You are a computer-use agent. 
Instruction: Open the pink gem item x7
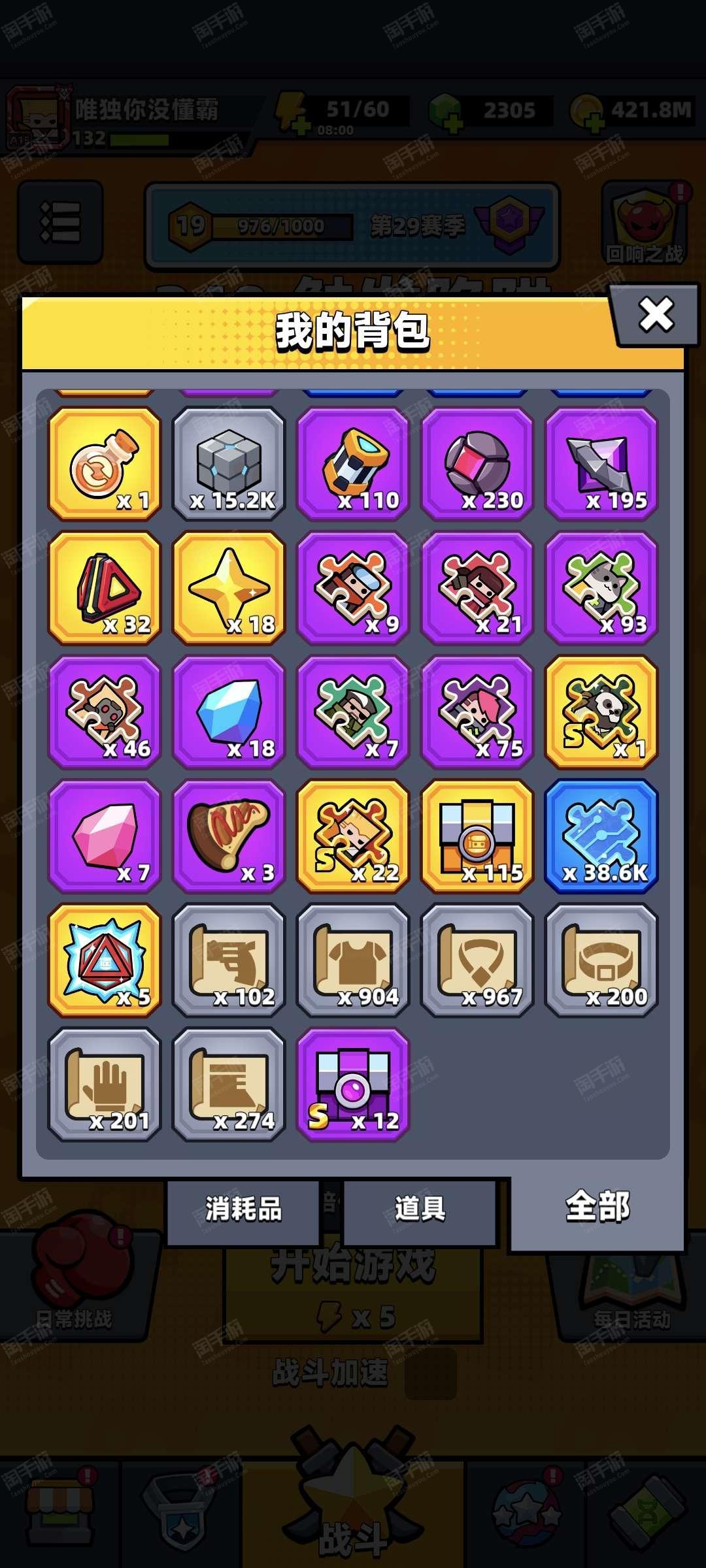[x=105, y=836]
